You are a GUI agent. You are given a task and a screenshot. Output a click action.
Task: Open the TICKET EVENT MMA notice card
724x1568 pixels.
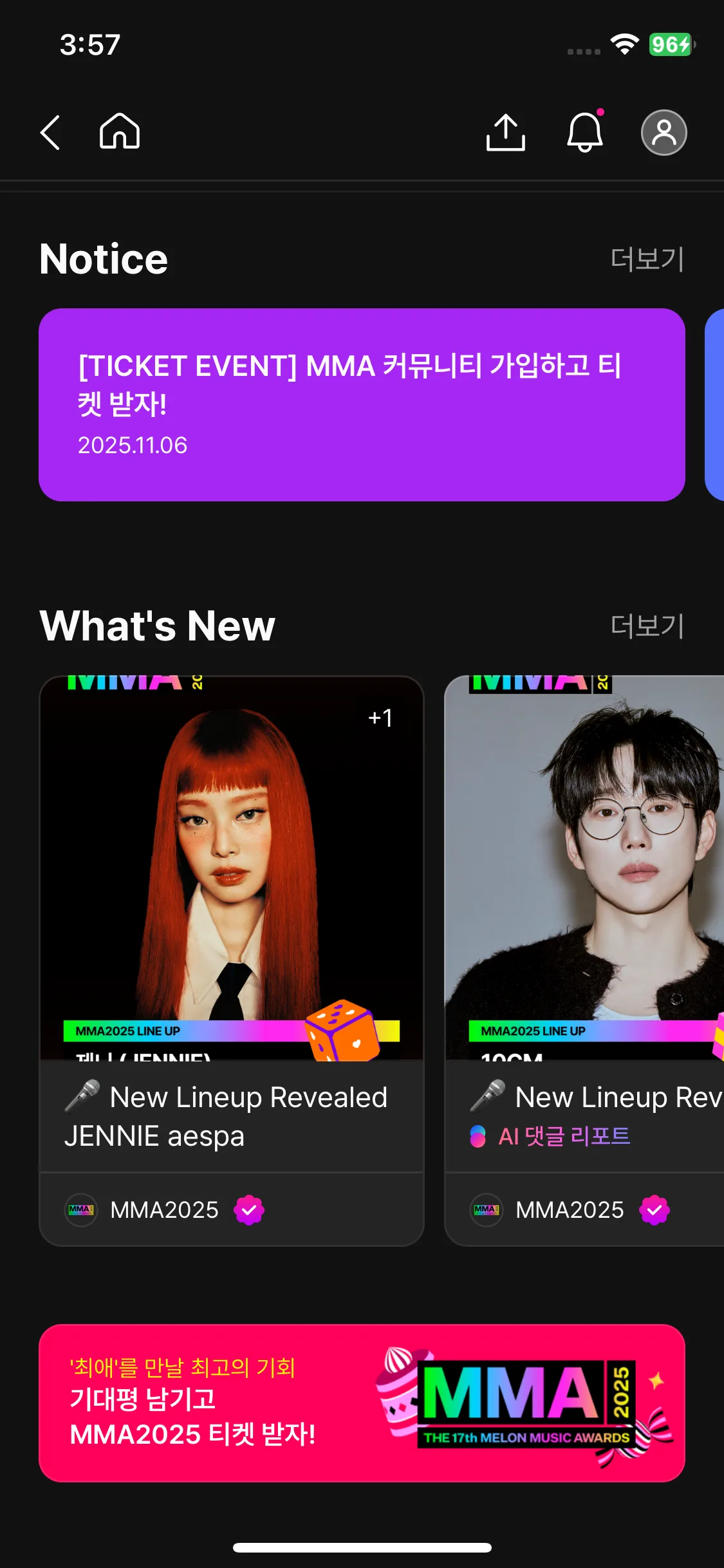pos(362,404)
